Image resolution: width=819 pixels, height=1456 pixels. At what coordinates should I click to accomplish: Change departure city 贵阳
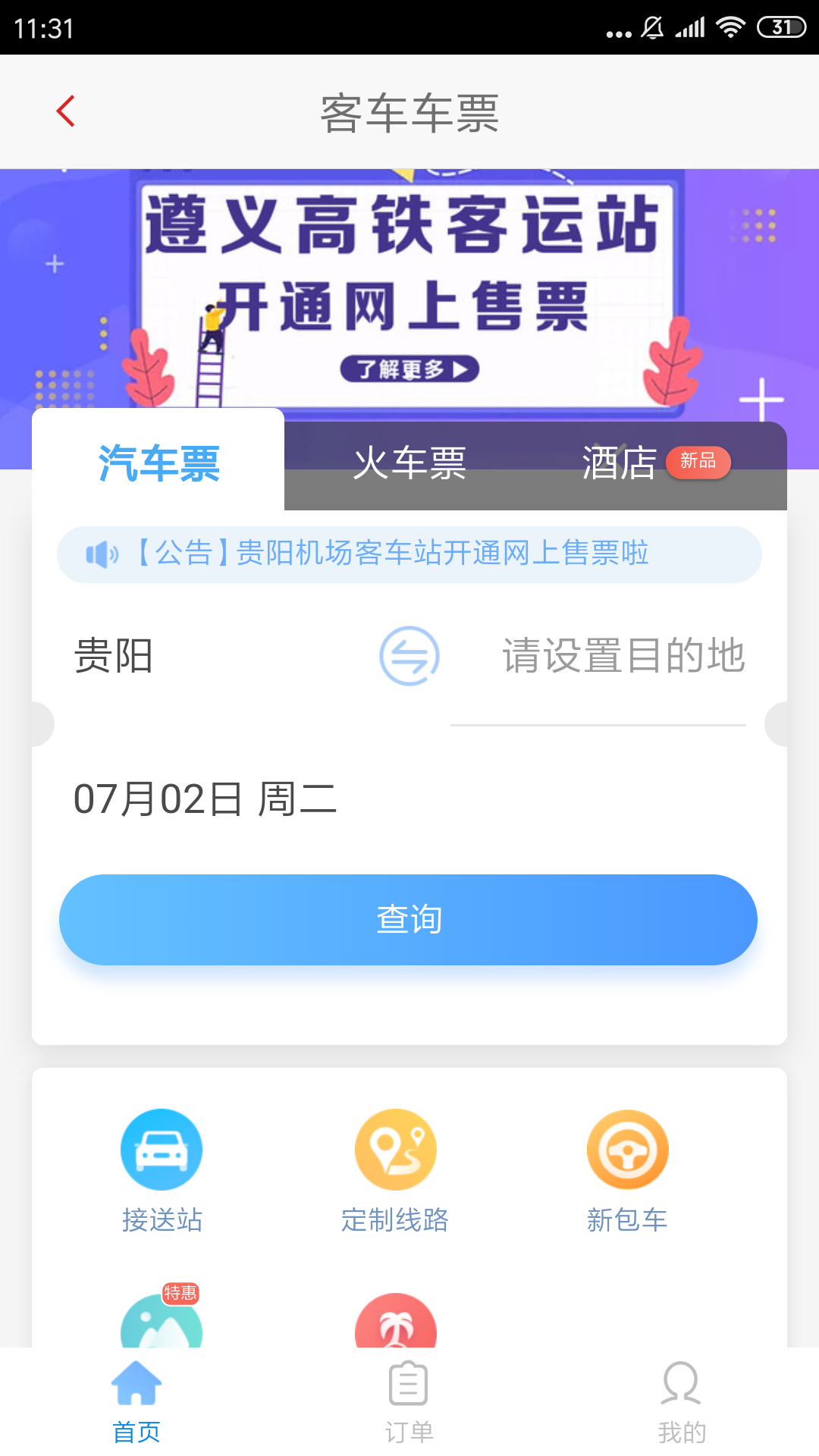point(114,656)
